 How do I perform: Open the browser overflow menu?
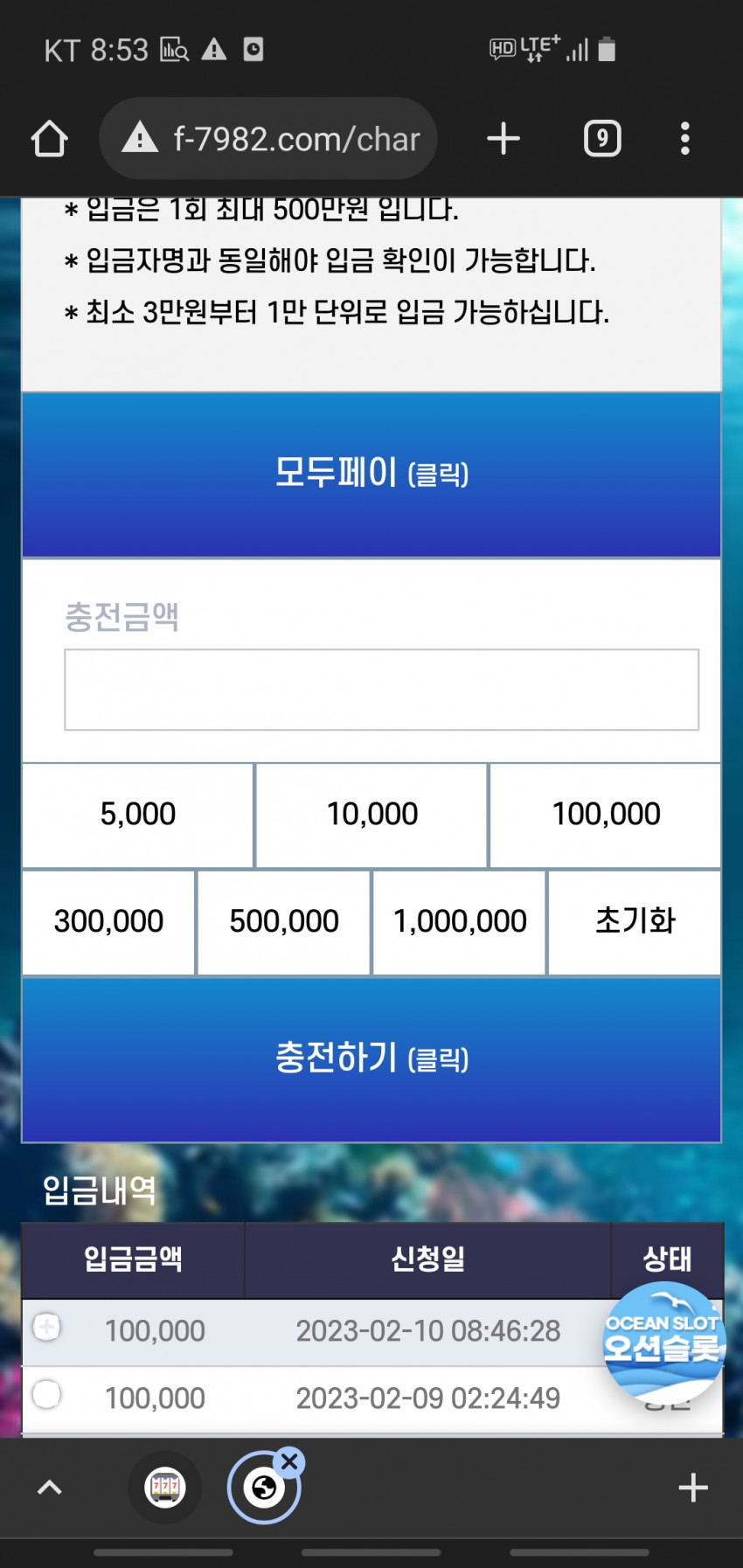684,139
